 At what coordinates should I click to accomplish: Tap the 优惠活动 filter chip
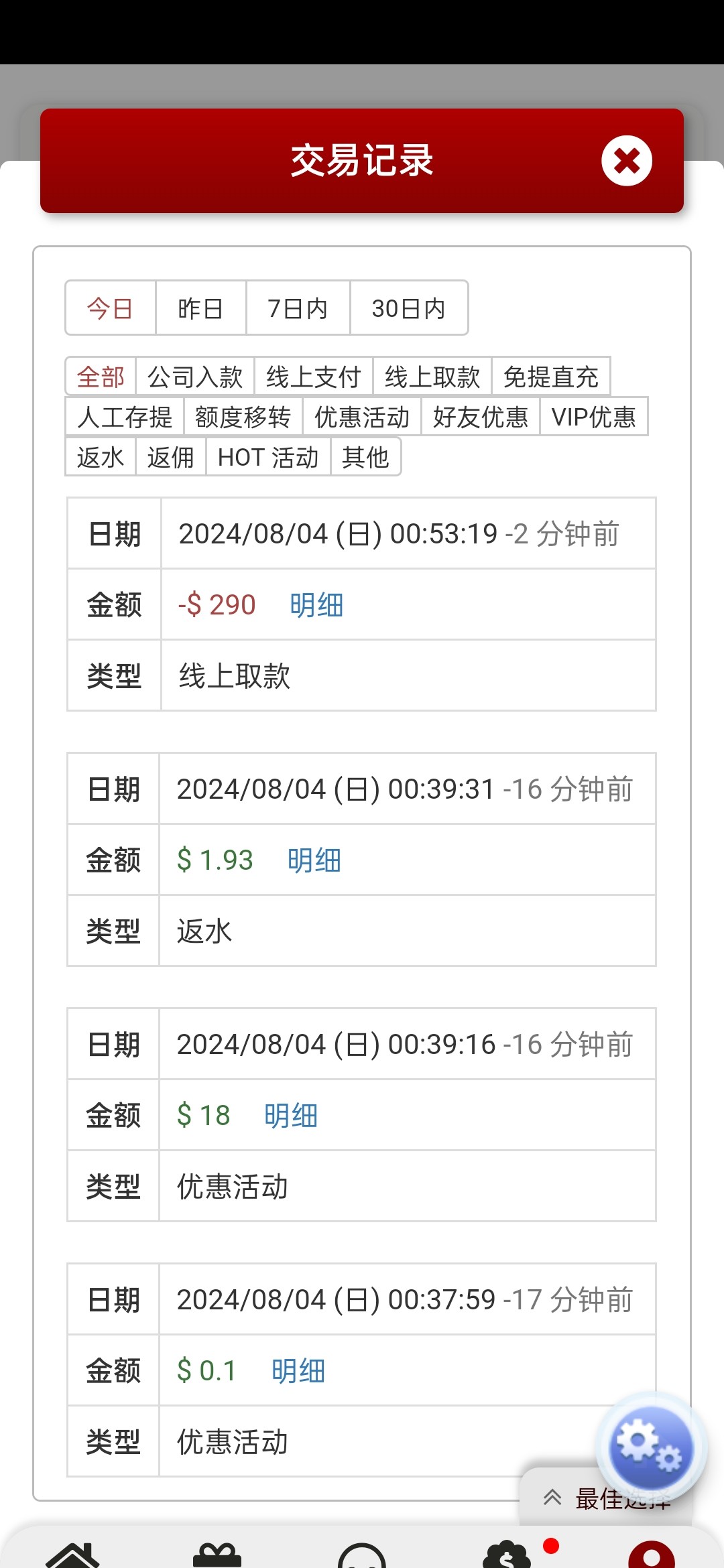click(361, 417)
